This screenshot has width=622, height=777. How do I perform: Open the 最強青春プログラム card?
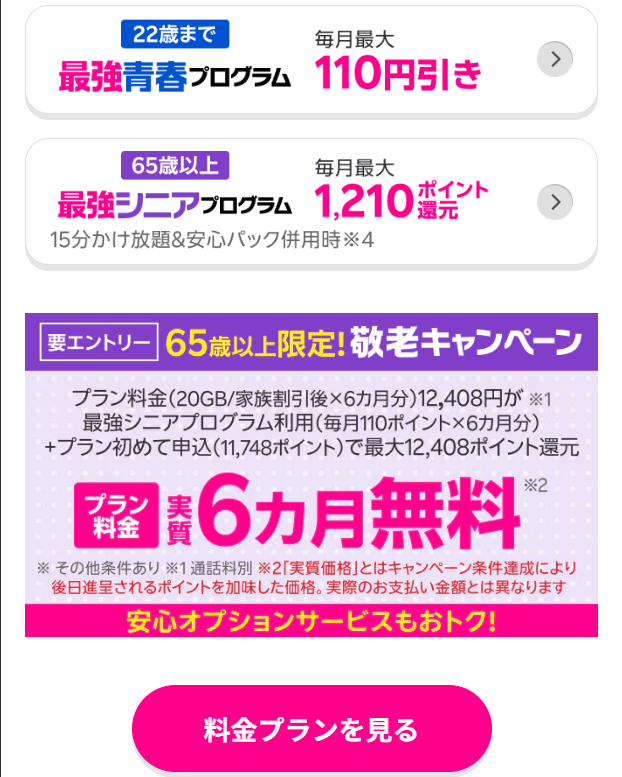pyautogui.click(x=310, y=60)
